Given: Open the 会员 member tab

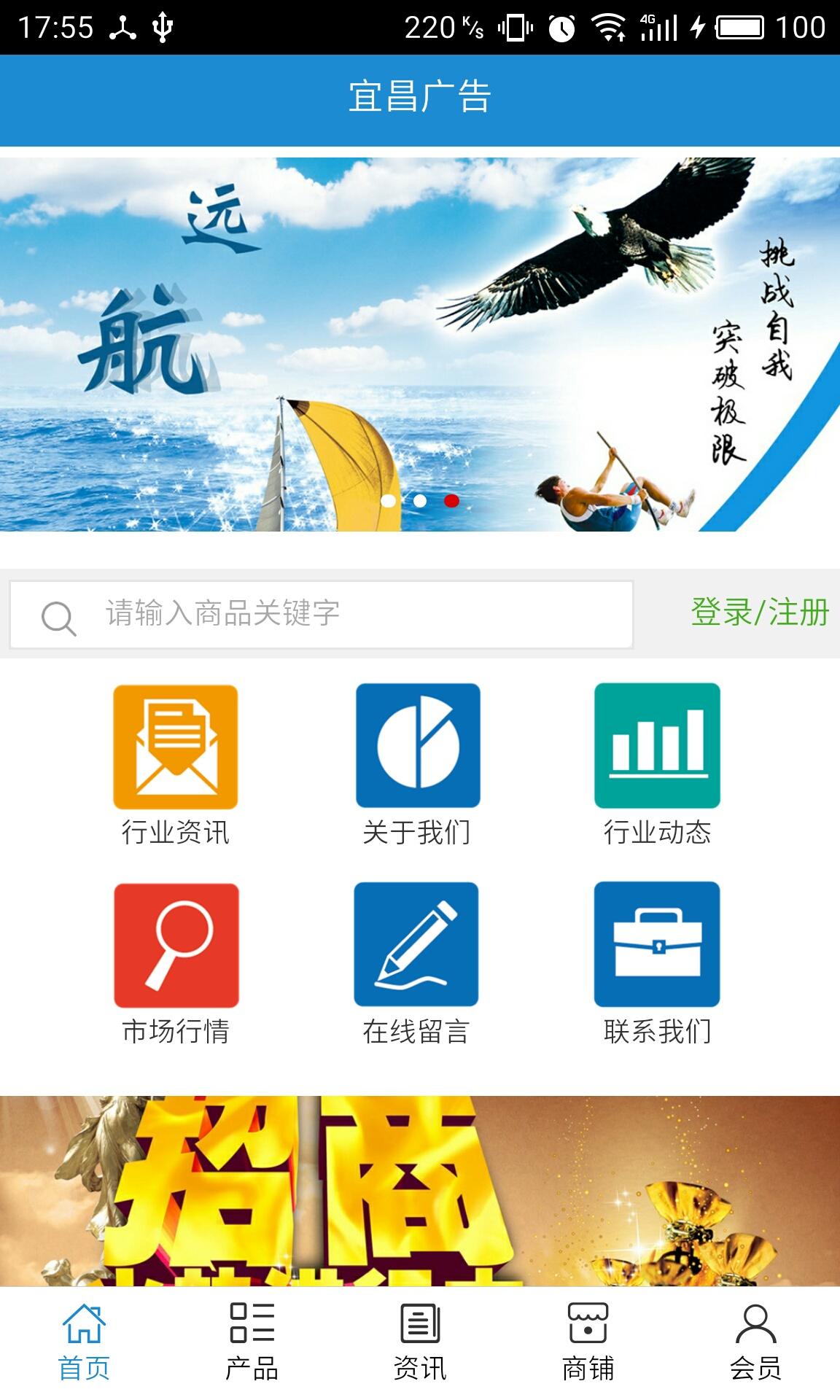Looking at the screenshot, I should click(755, 1343).
